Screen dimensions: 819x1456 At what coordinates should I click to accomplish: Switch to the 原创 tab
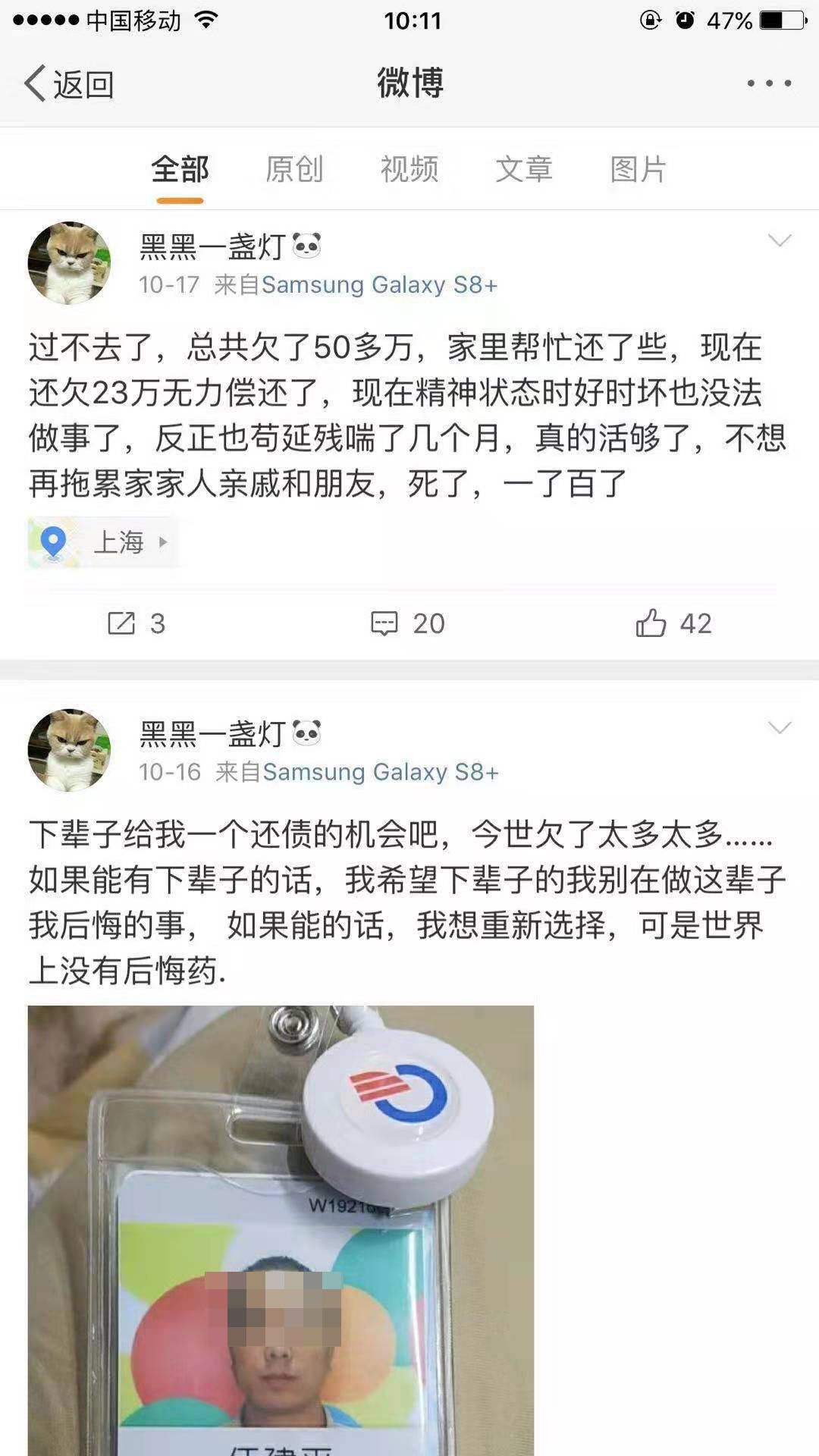pos(294,169)
